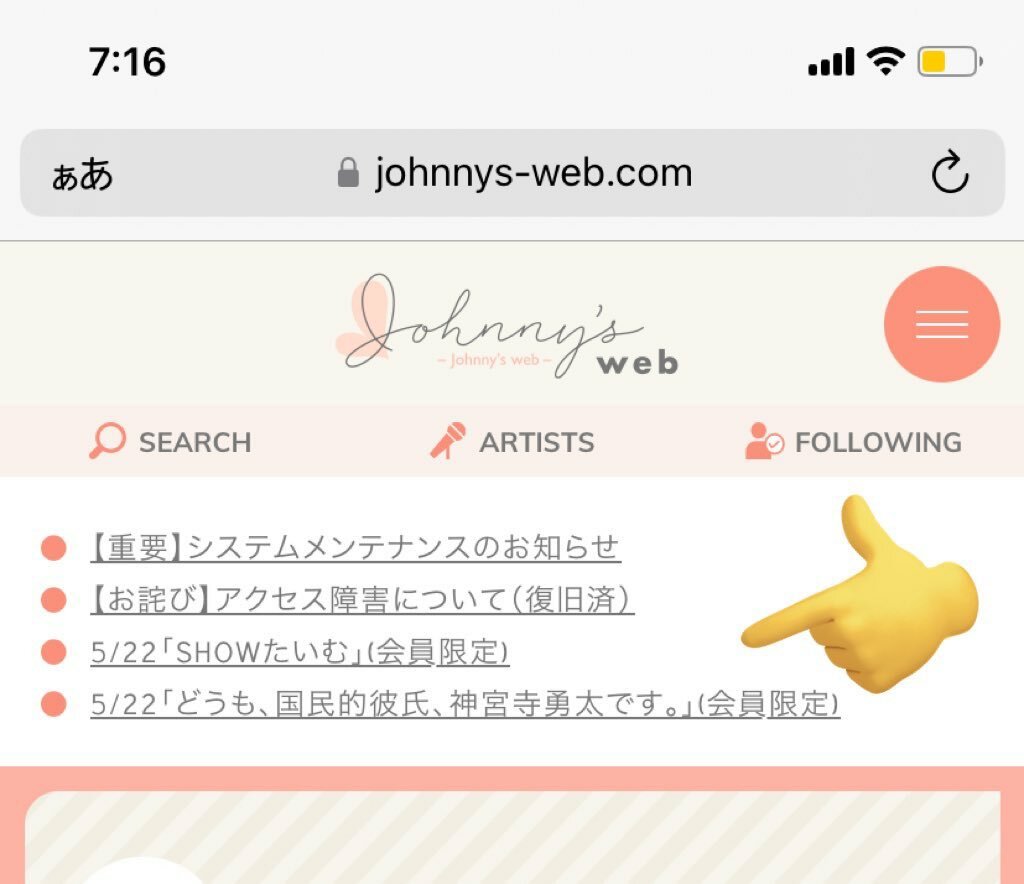Image resolution: width=1024 pixels, height=884 pixels.
Task: Read the アクセス障害について apology notice
Action: pos(362,600)
